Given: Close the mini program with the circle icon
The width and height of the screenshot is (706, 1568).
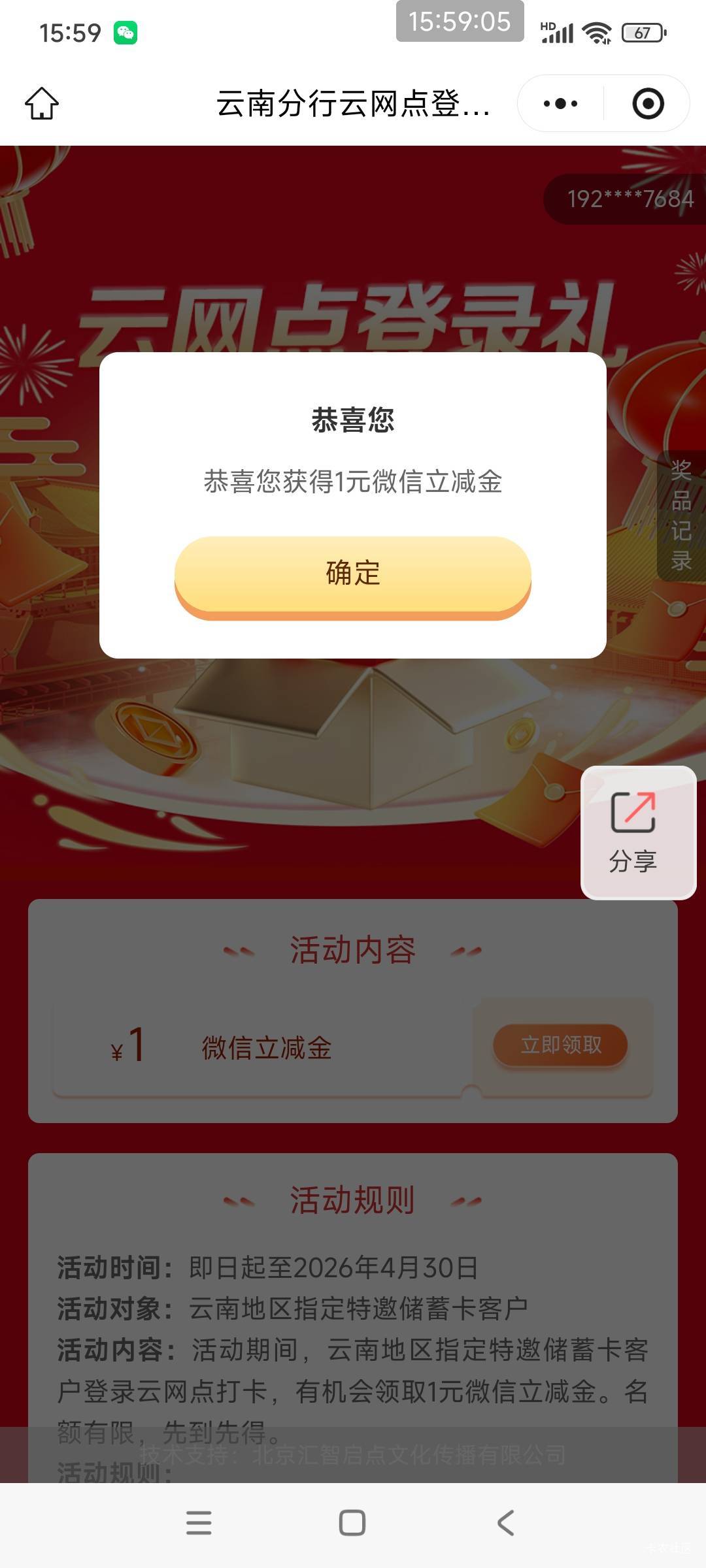Looking at the screenshot, I should click(x=648, y=104).
